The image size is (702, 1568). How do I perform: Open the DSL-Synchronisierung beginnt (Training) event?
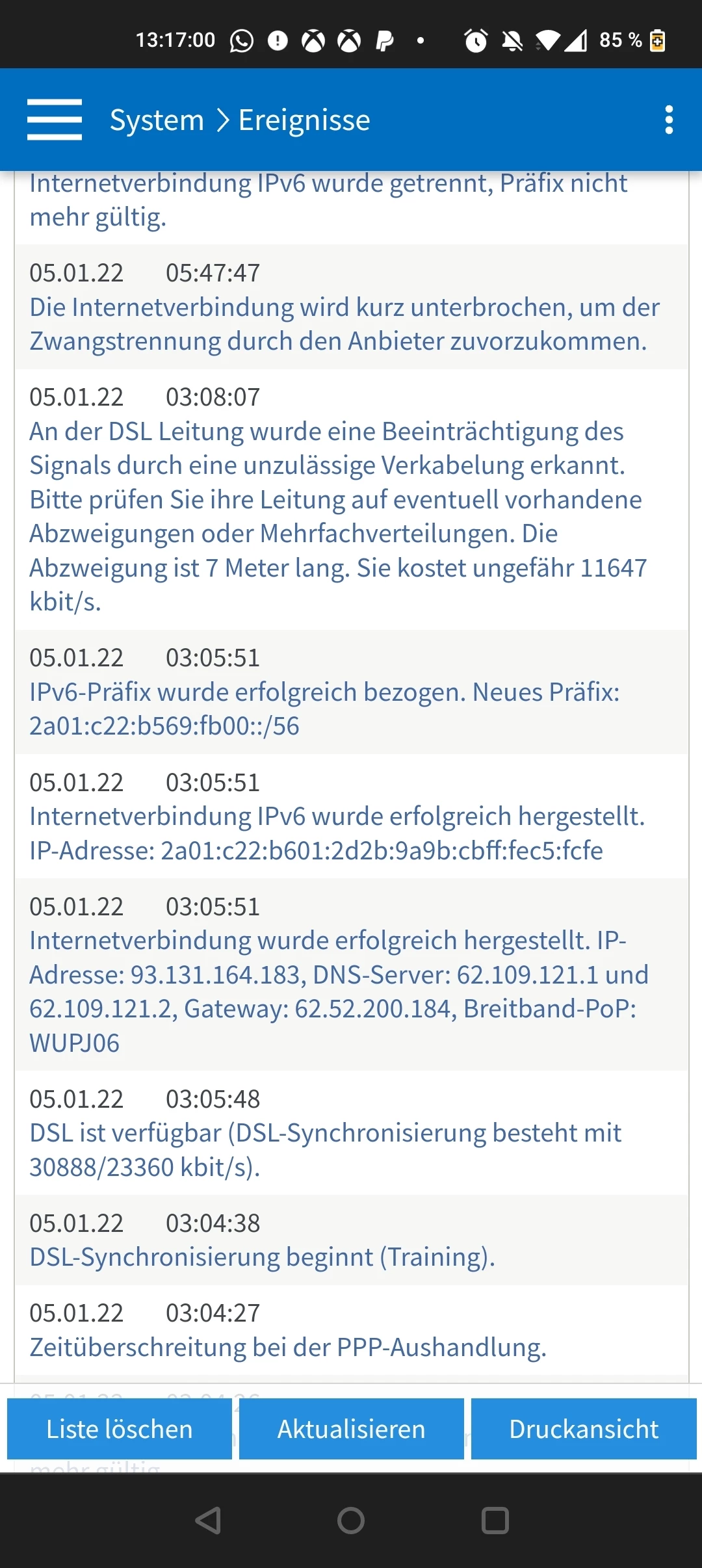[x=263, y=1257]
